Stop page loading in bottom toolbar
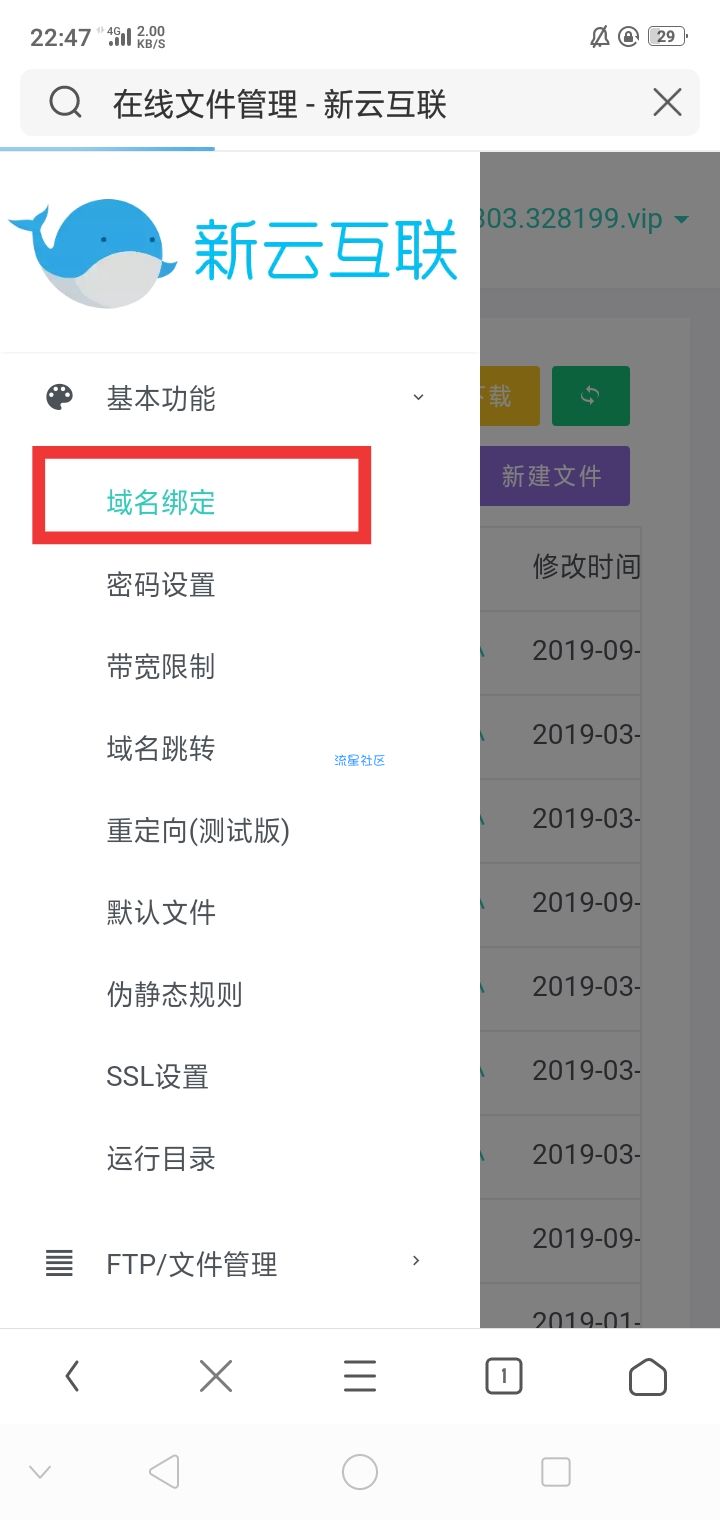This screenshot has width=720, height=1520. click(216, 1377)
